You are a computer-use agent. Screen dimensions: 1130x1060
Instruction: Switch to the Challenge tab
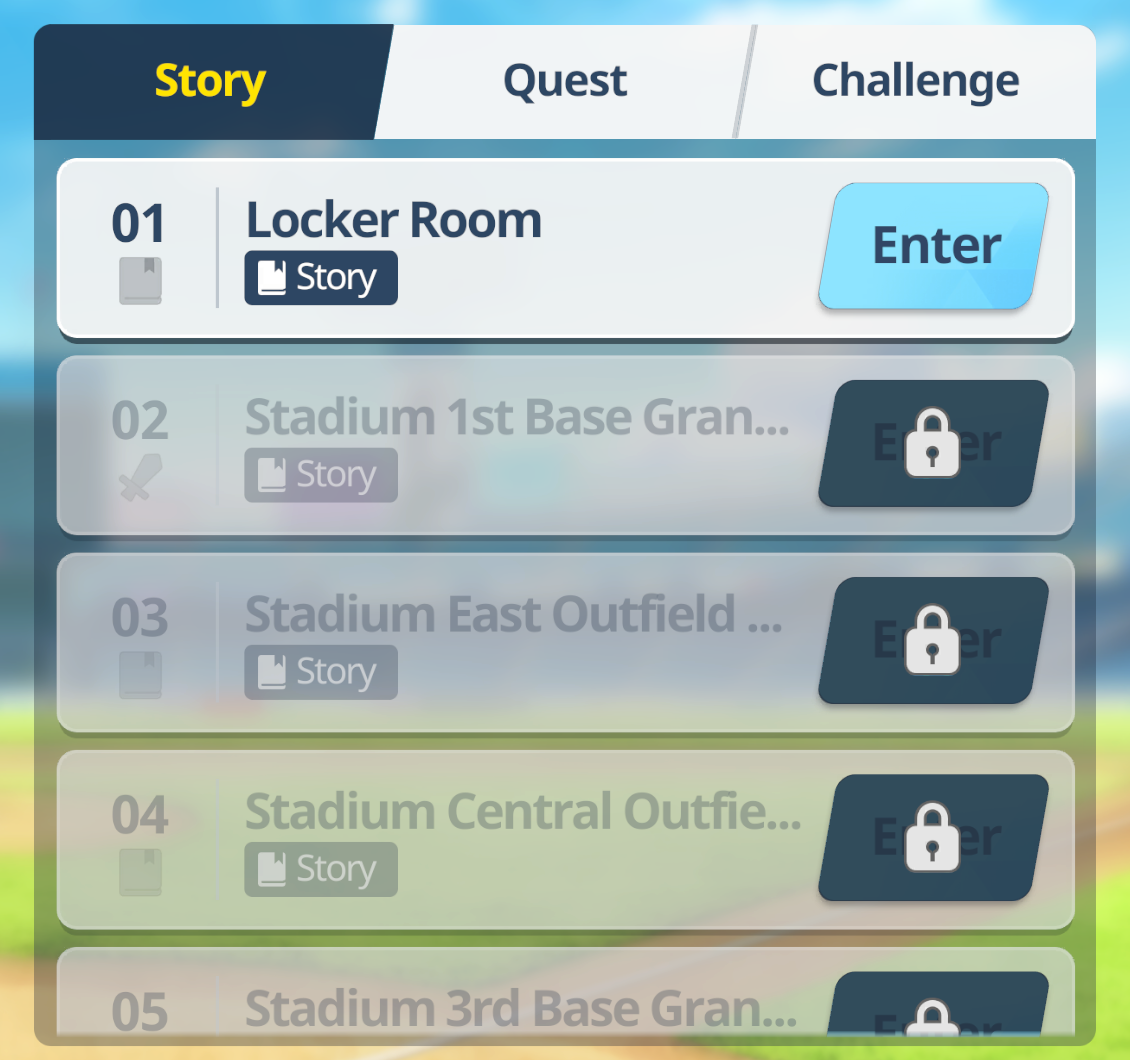[915, 82]
